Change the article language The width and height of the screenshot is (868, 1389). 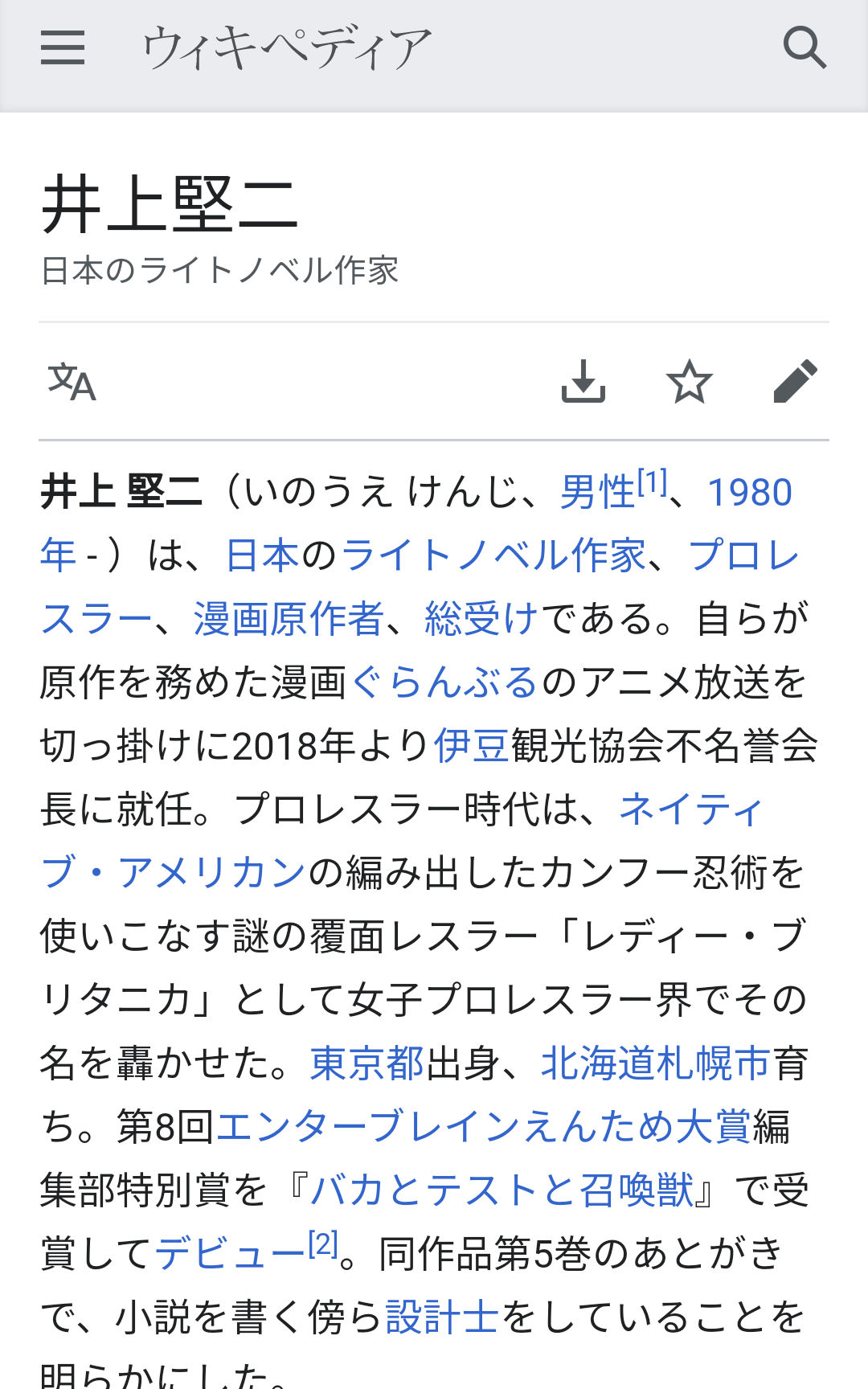tap(72, 382)
